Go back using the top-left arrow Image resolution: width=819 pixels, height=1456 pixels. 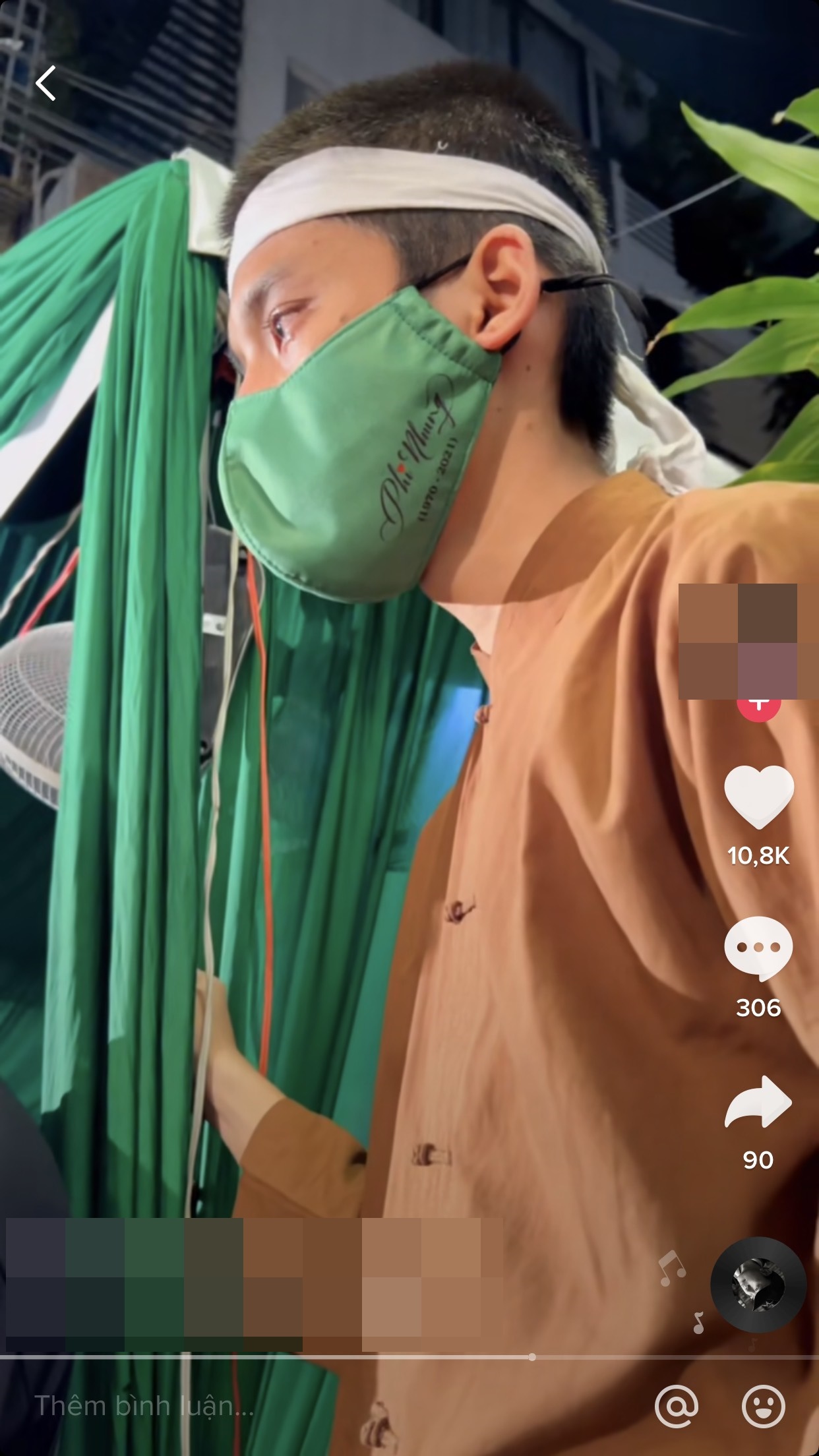click(x=45, y=84)
